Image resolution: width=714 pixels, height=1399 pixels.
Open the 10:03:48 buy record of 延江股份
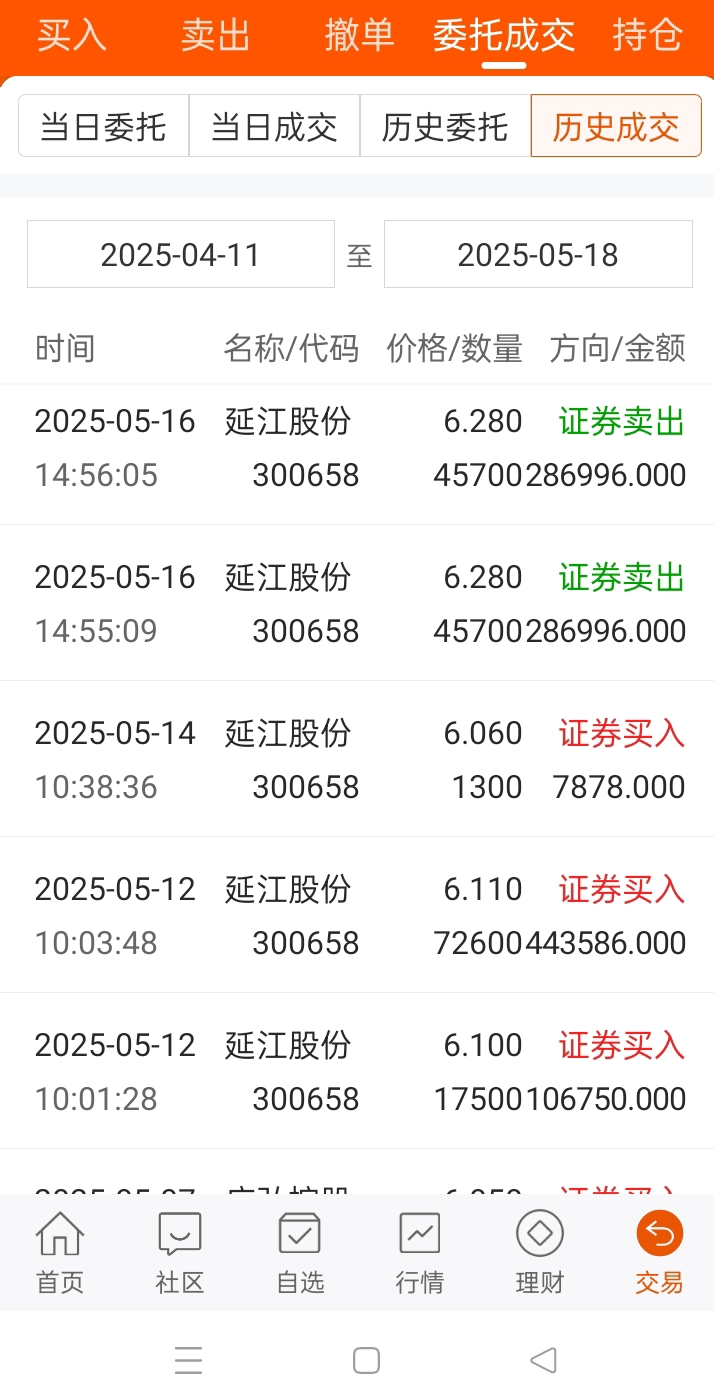point(357,916)
